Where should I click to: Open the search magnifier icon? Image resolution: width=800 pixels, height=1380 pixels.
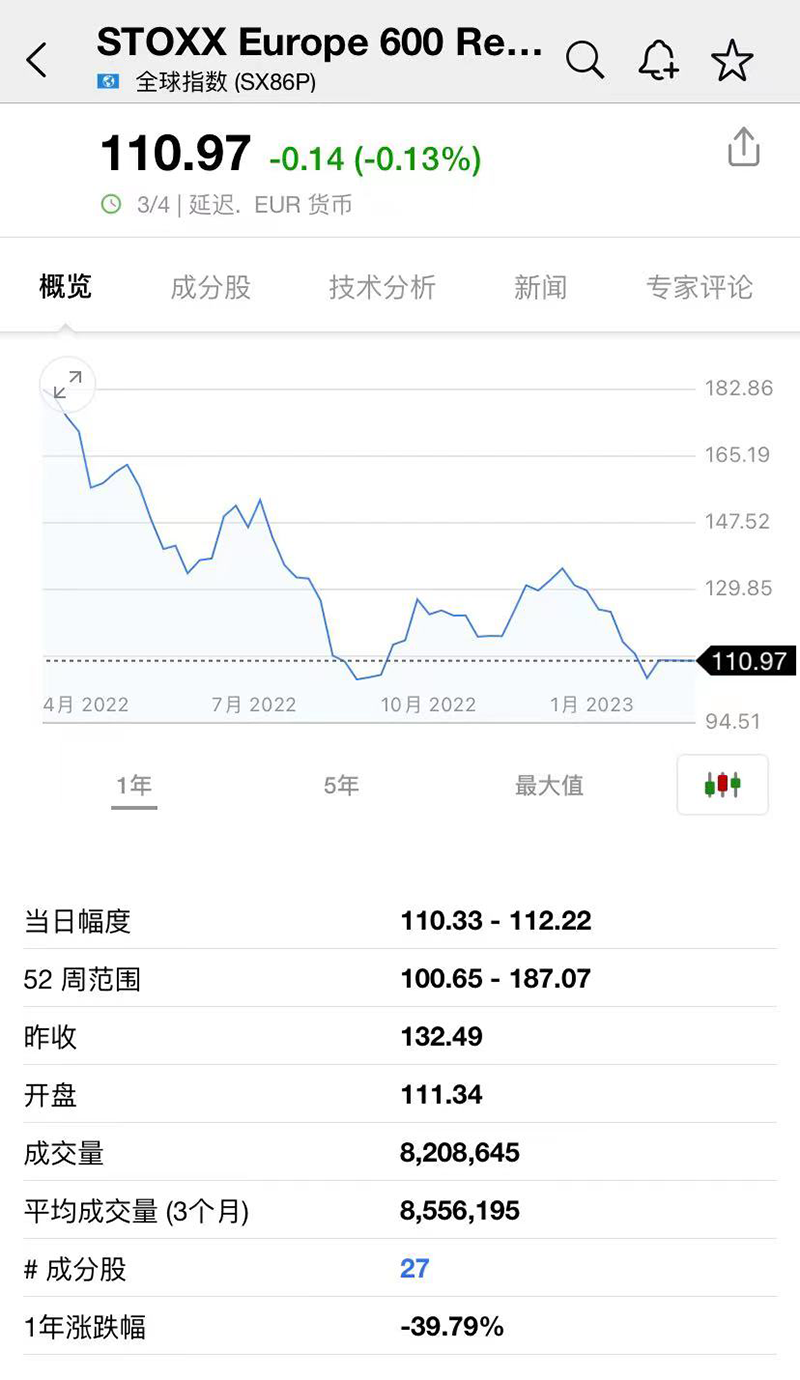point(585,61)
